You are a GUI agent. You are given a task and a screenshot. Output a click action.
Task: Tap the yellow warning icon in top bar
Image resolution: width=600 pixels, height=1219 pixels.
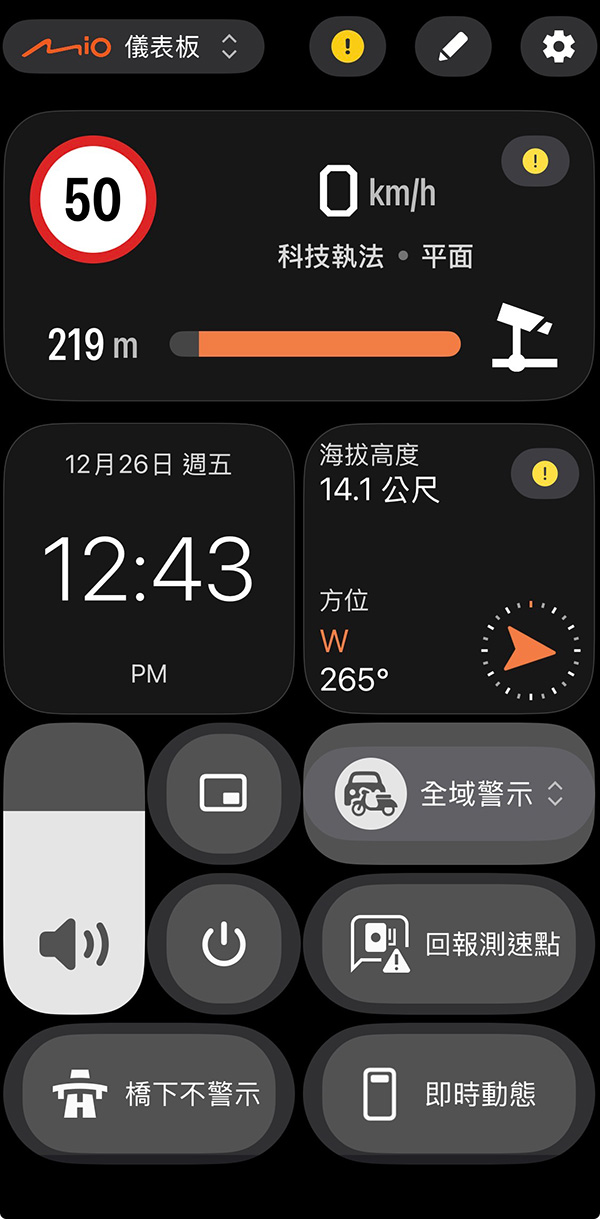[x=347, y=47]
